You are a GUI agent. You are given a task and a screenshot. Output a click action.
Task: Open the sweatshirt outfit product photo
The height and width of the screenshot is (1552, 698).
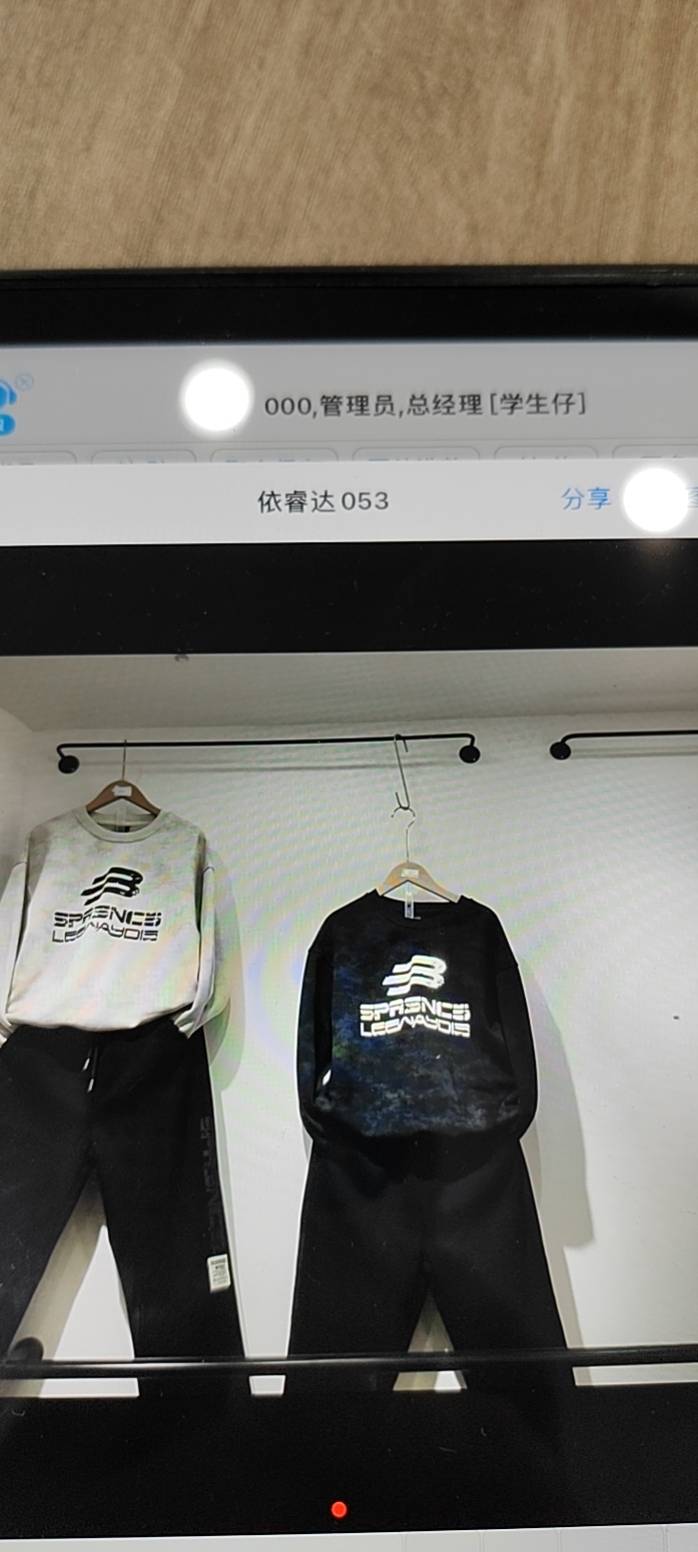pos(349,1010)
